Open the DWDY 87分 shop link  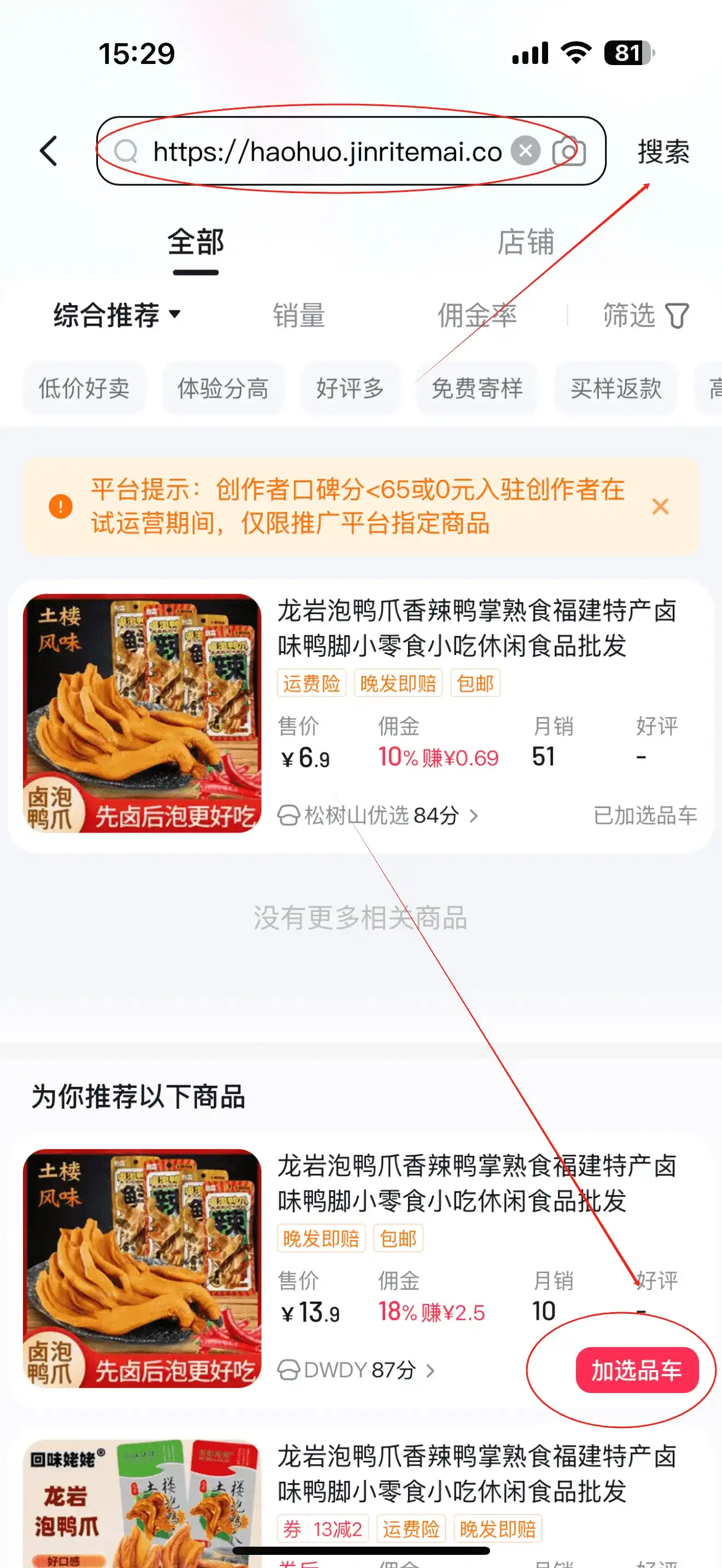[x=357, y=1370]
